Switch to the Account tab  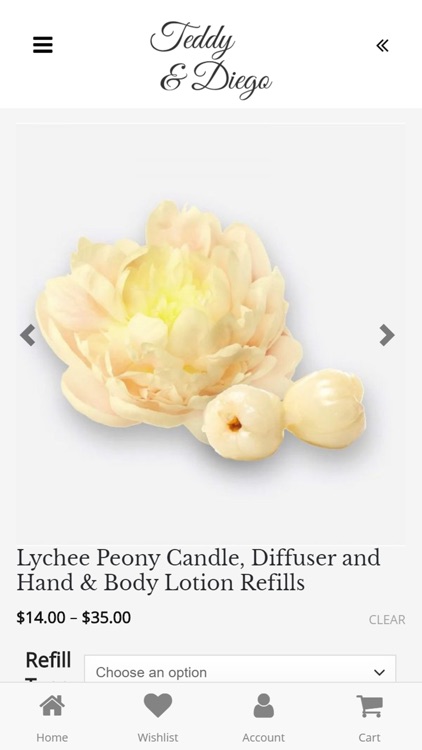(x=264, y=717)
